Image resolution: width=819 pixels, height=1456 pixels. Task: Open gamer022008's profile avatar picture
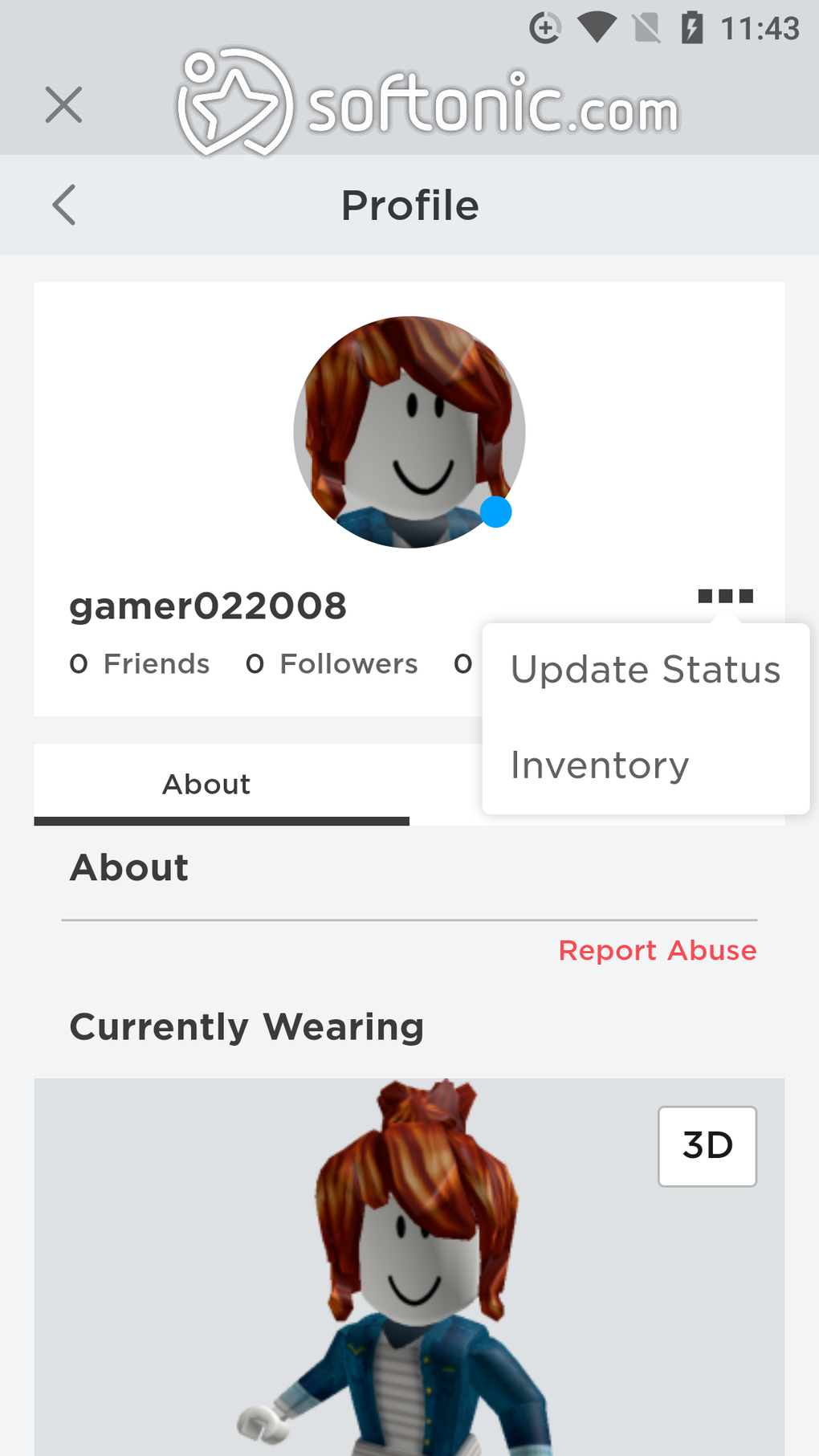pyautogui.click(x=409, y=432)
